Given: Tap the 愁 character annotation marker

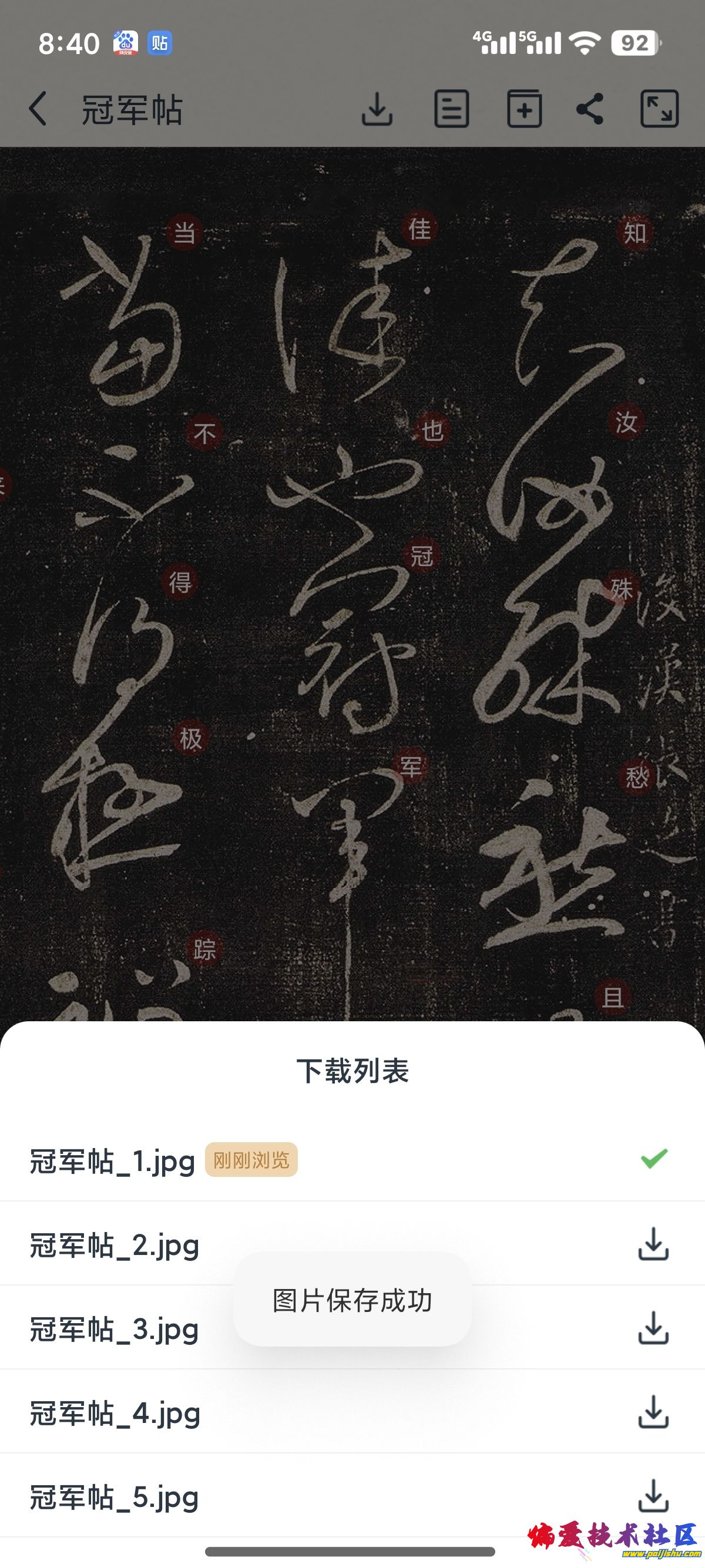Looking at the screenshot, I should click(x=637, y=778).
